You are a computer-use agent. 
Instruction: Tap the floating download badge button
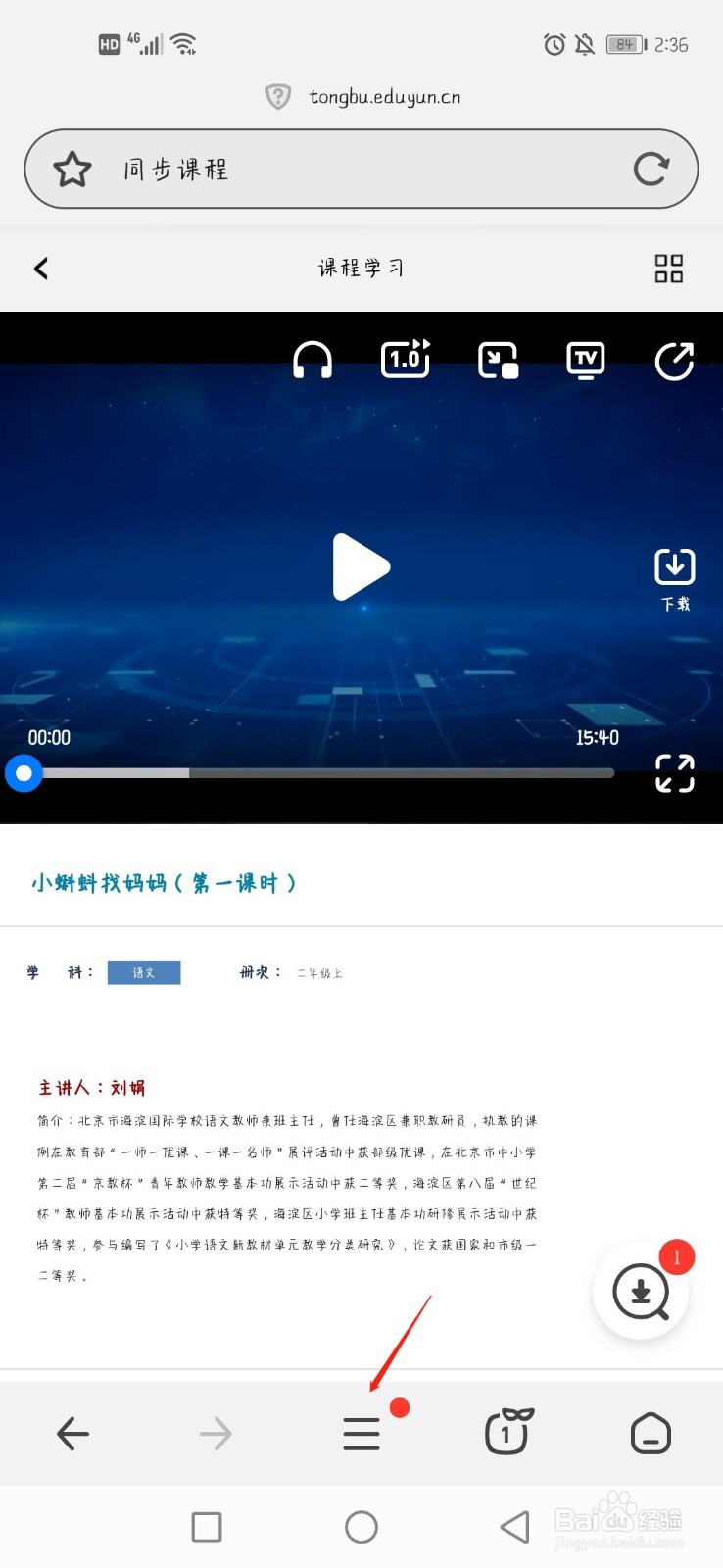tap(642, 1292)
